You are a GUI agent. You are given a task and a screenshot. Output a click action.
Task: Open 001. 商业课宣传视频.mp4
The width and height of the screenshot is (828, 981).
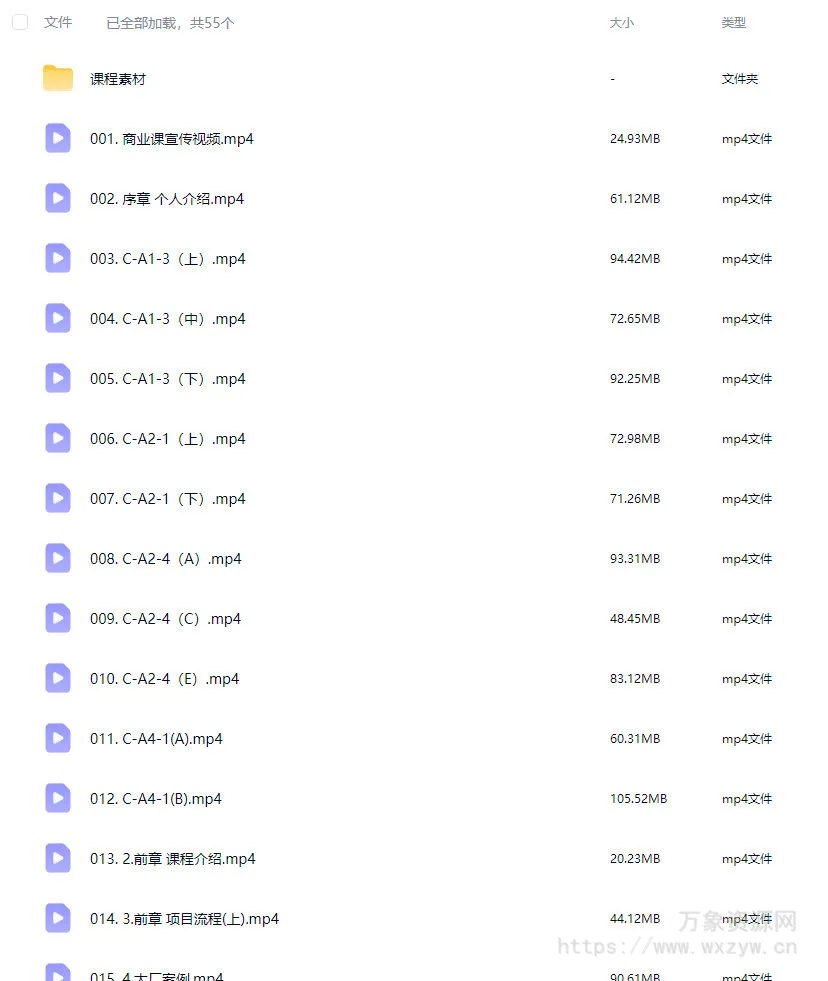click(x=171, y=139)
